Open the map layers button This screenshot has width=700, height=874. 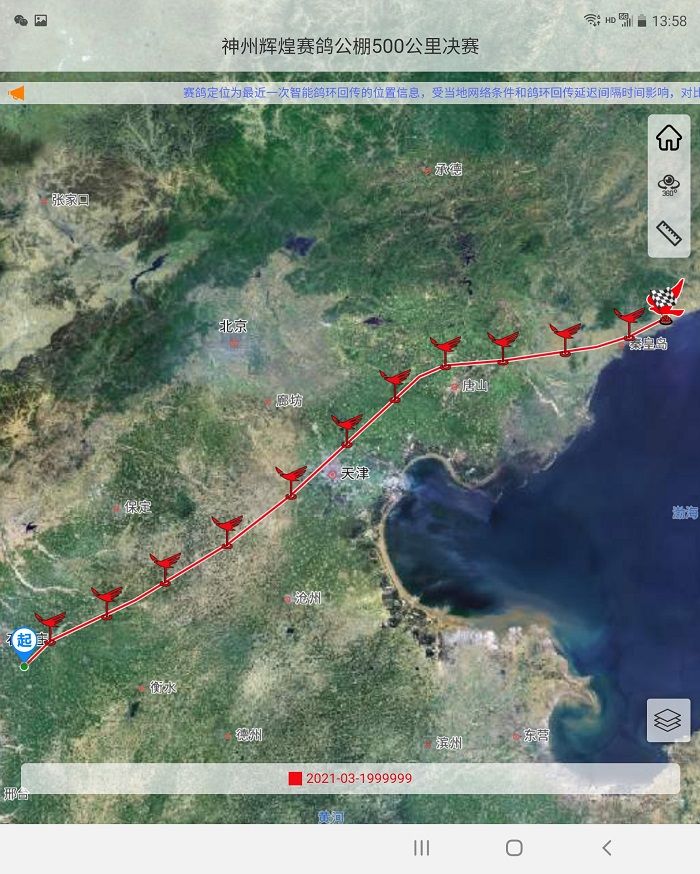coord(668,719)
